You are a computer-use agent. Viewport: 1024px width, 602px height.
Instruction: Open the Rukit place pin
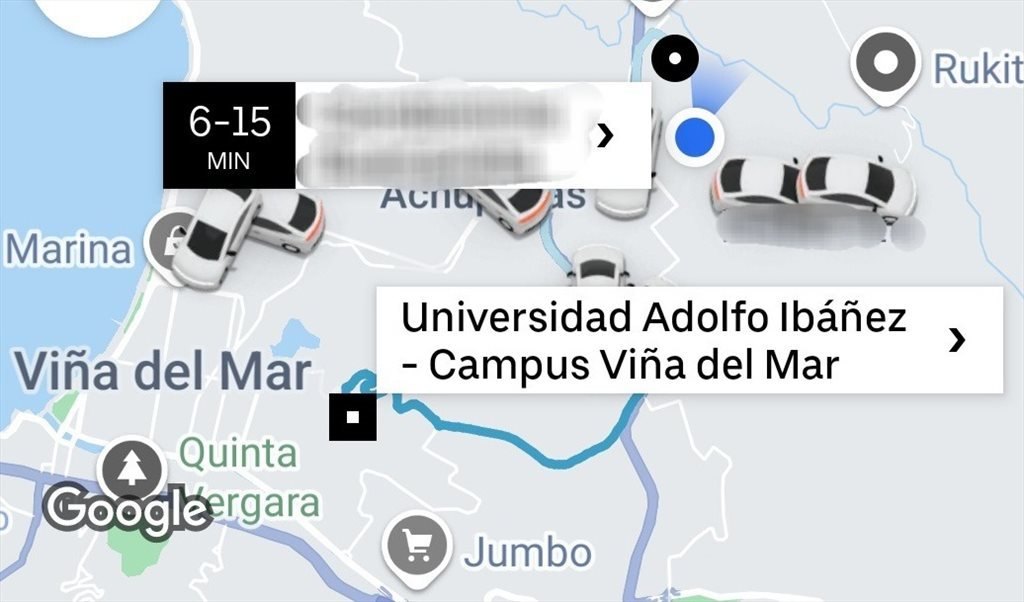click(x=884, y=64)
